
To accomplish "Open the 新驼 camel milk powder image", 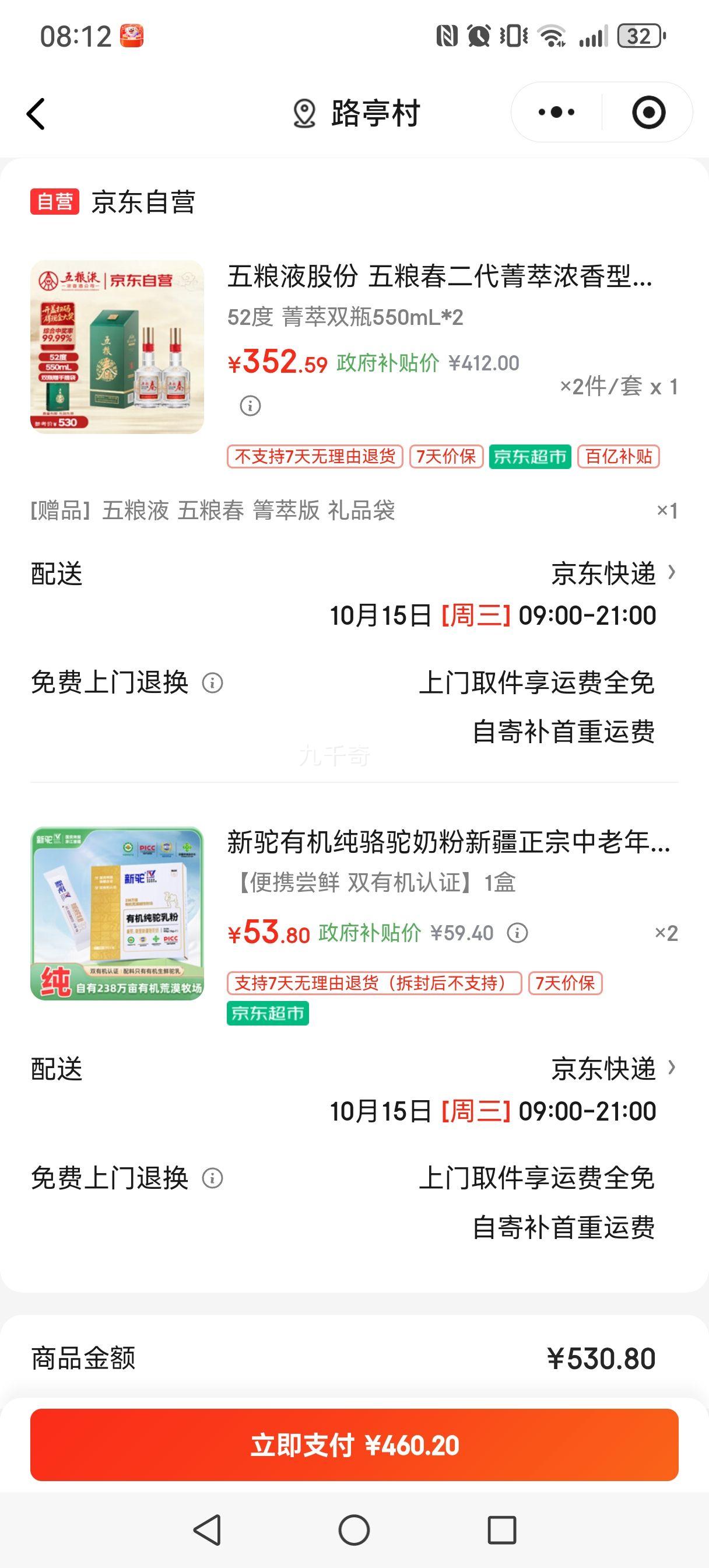I will coord(117,913).
